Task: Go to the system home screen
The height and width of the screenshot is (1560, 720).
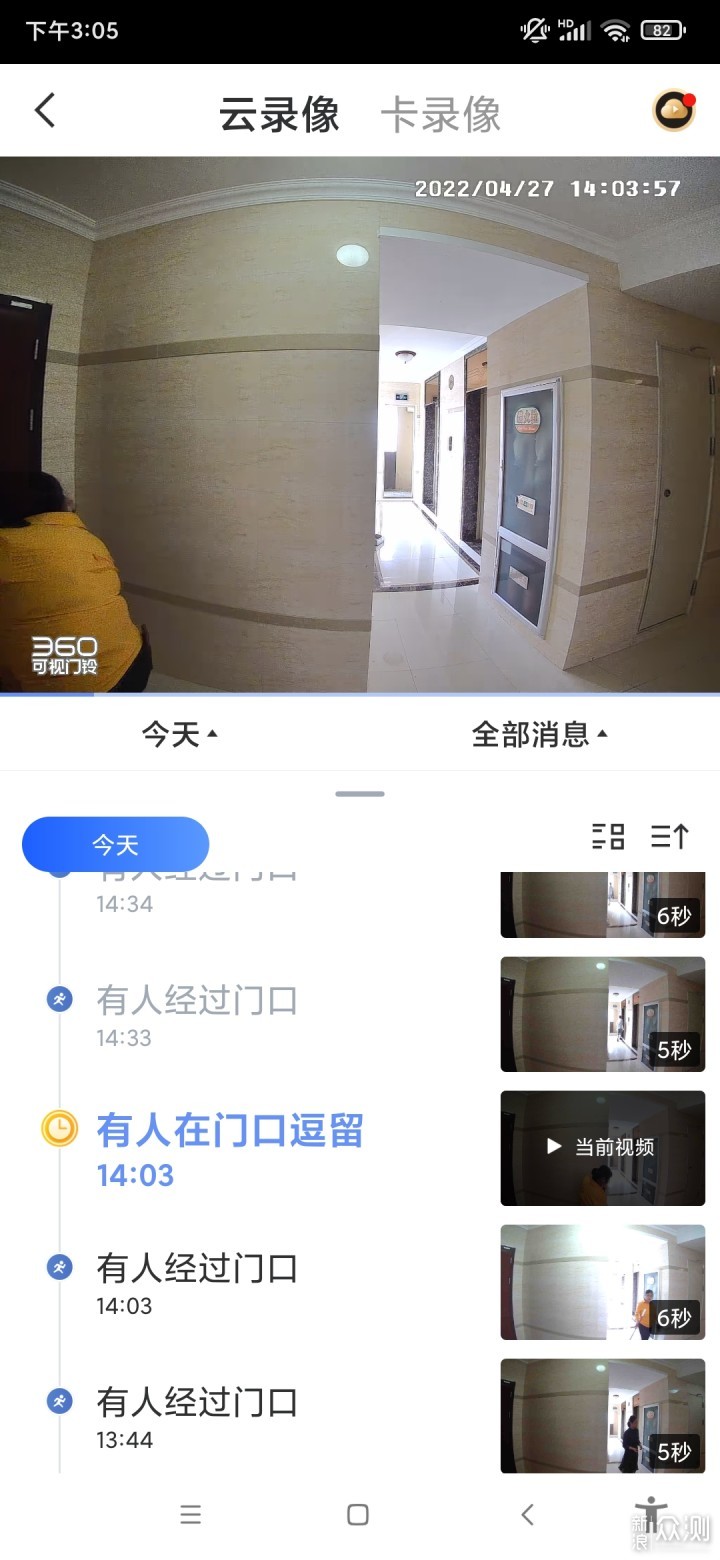Action: (358, 1514)
